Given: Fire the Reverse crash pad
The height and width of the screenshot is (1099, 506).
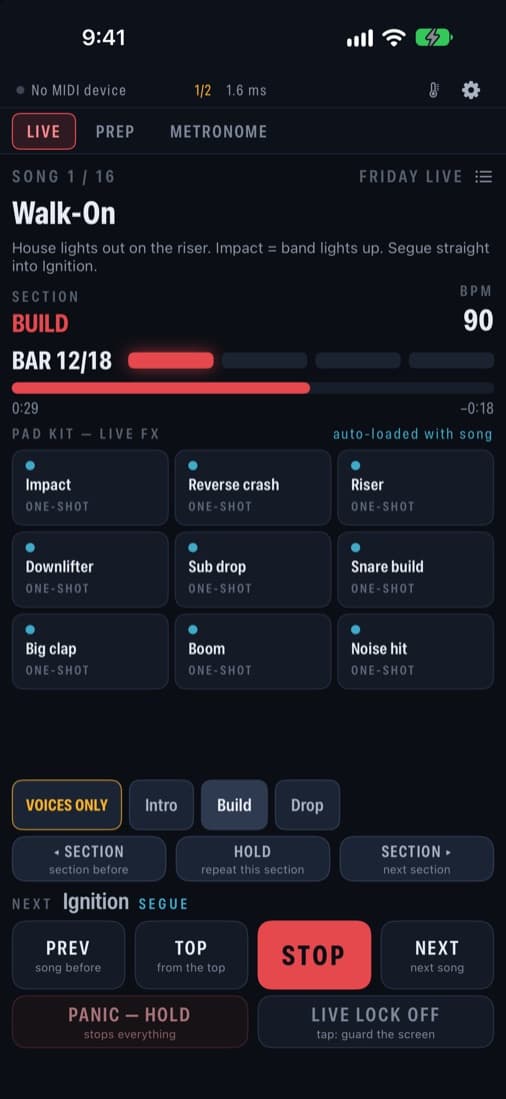Looking at the screenshot, I should click(252, 488).
